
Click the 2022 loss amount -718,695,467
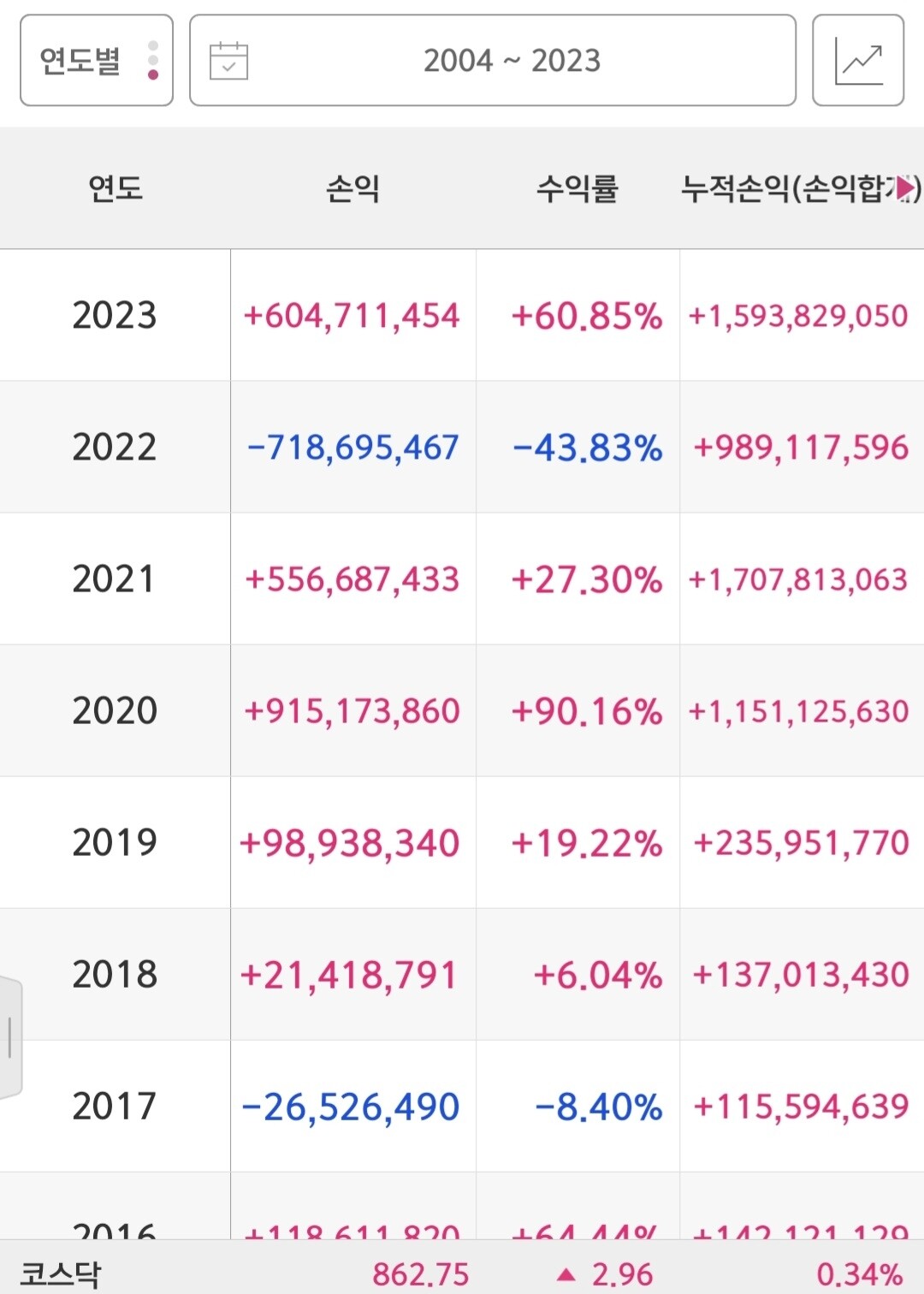(x=352, y=446)
